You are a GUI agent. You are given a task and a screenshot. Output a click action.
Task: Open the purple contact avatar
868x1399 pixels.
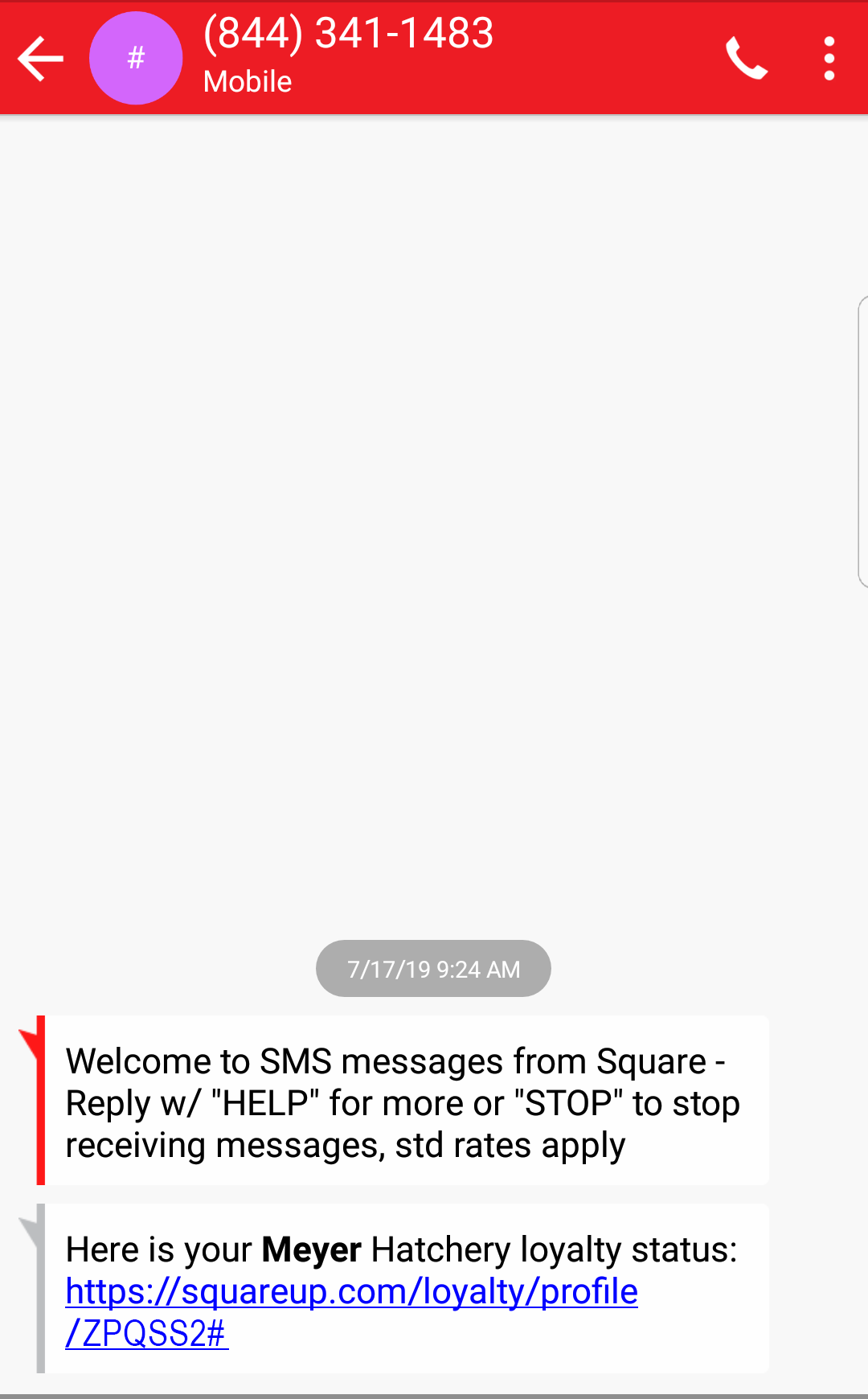tap(136, 58)
